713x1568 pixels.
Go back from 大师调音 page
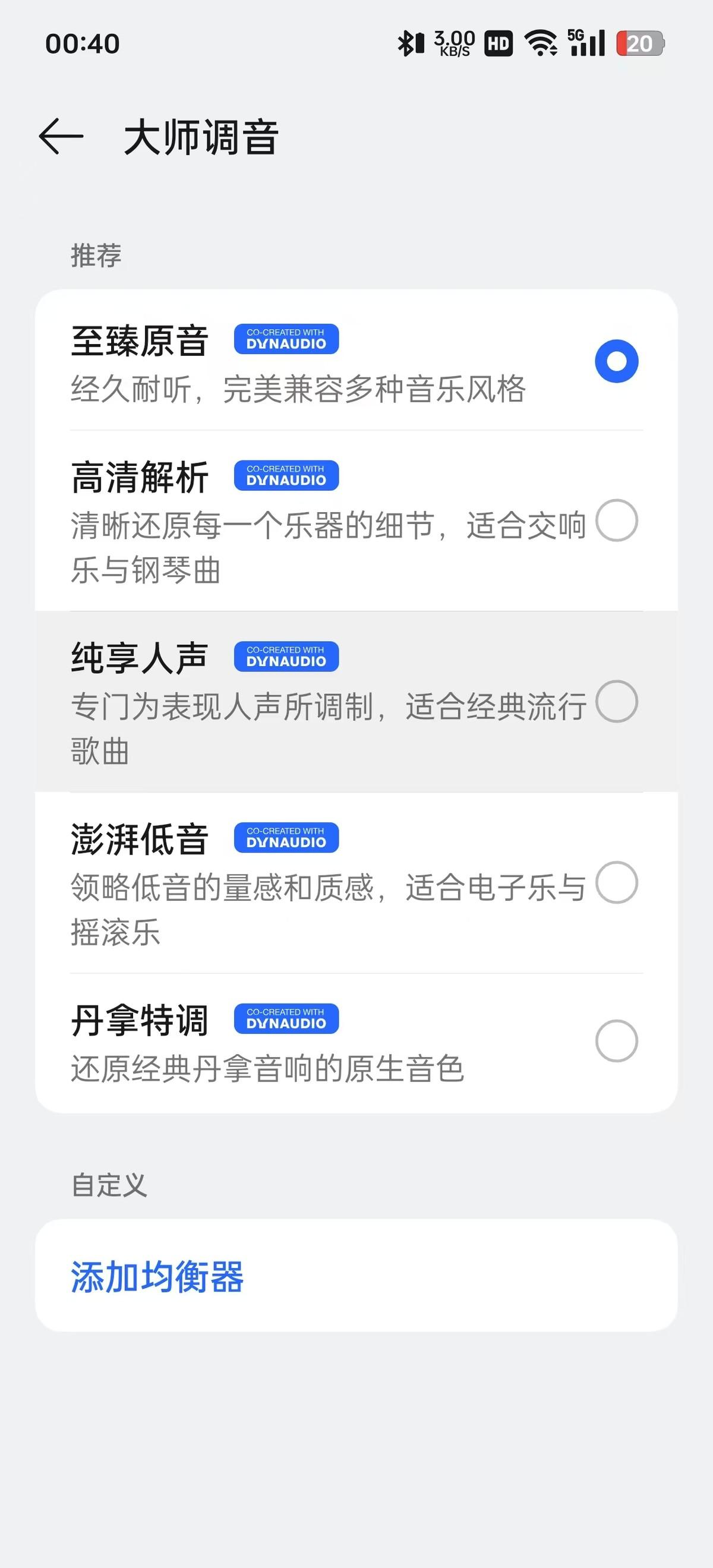coord(61,136)
